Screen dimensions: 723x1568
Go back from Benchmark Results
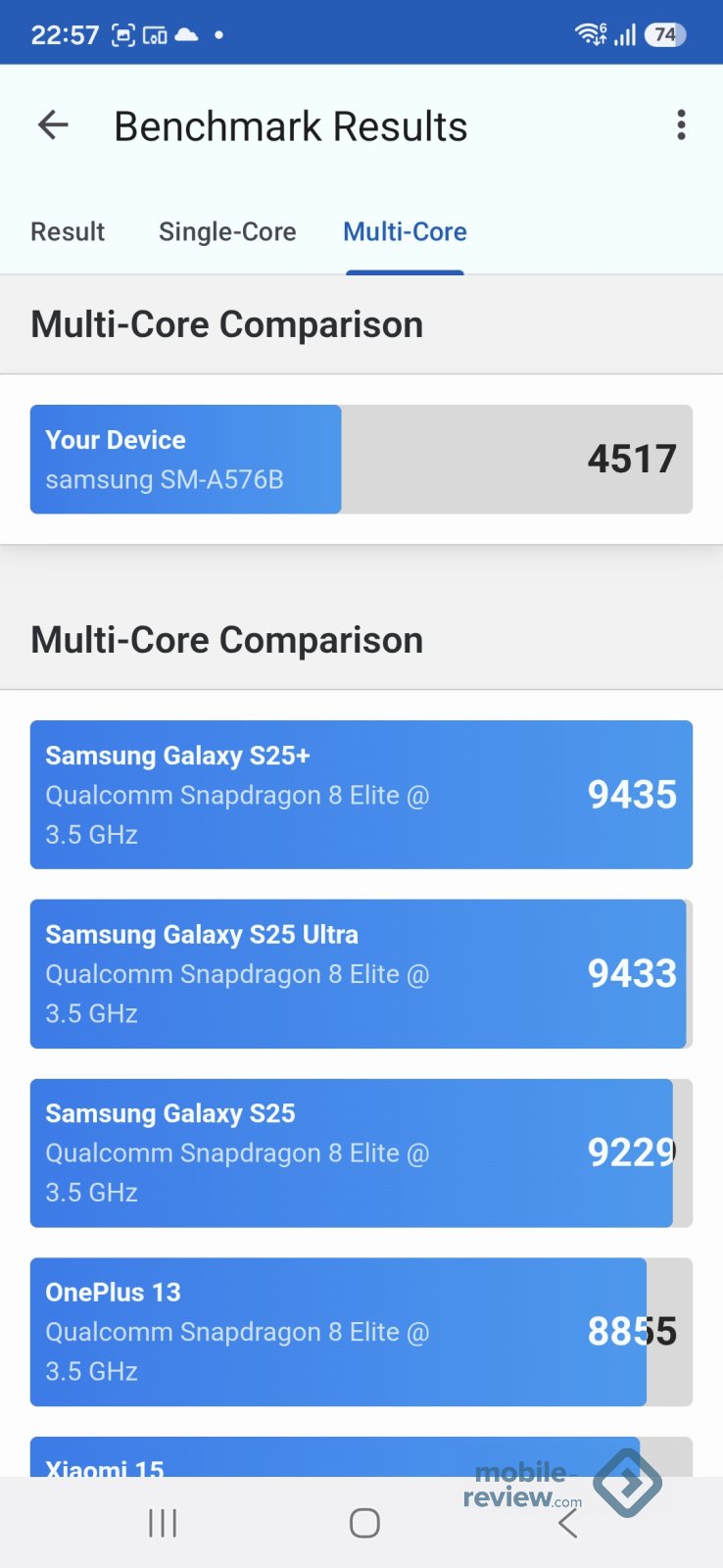53,125
